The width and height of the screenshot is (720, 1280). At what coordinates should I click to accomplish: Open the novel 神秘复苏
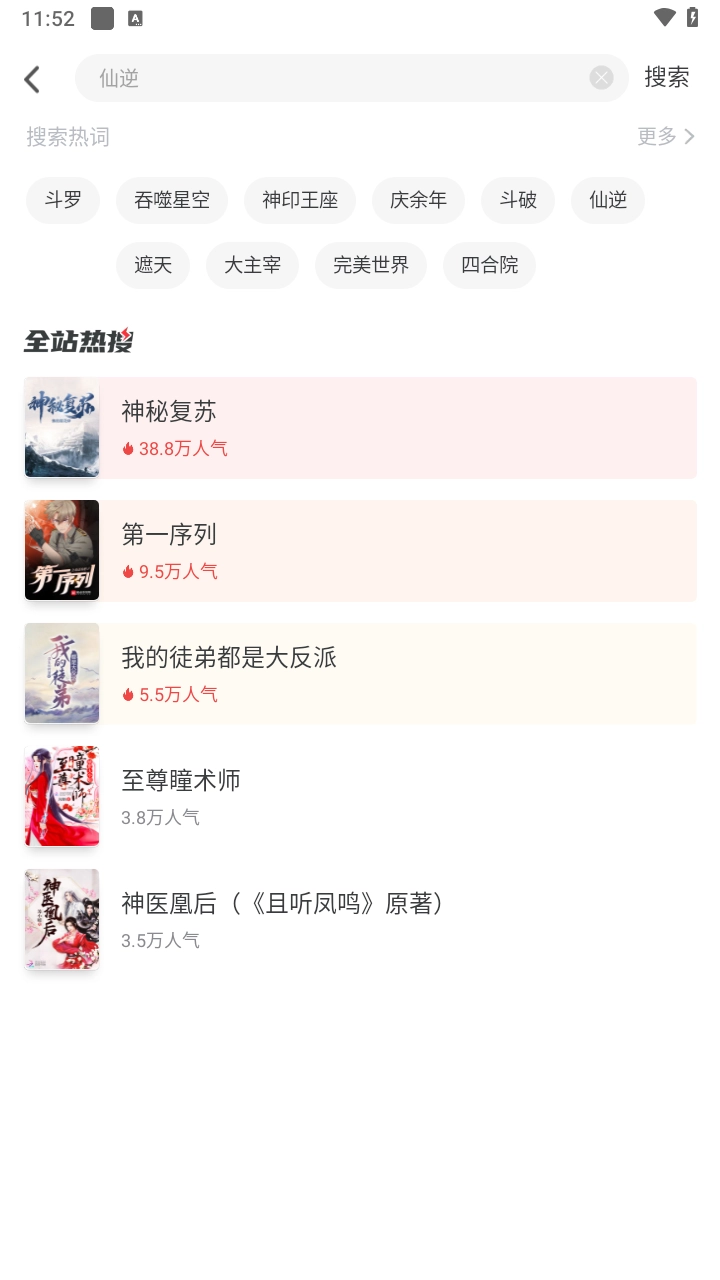(x=360, y=428)
